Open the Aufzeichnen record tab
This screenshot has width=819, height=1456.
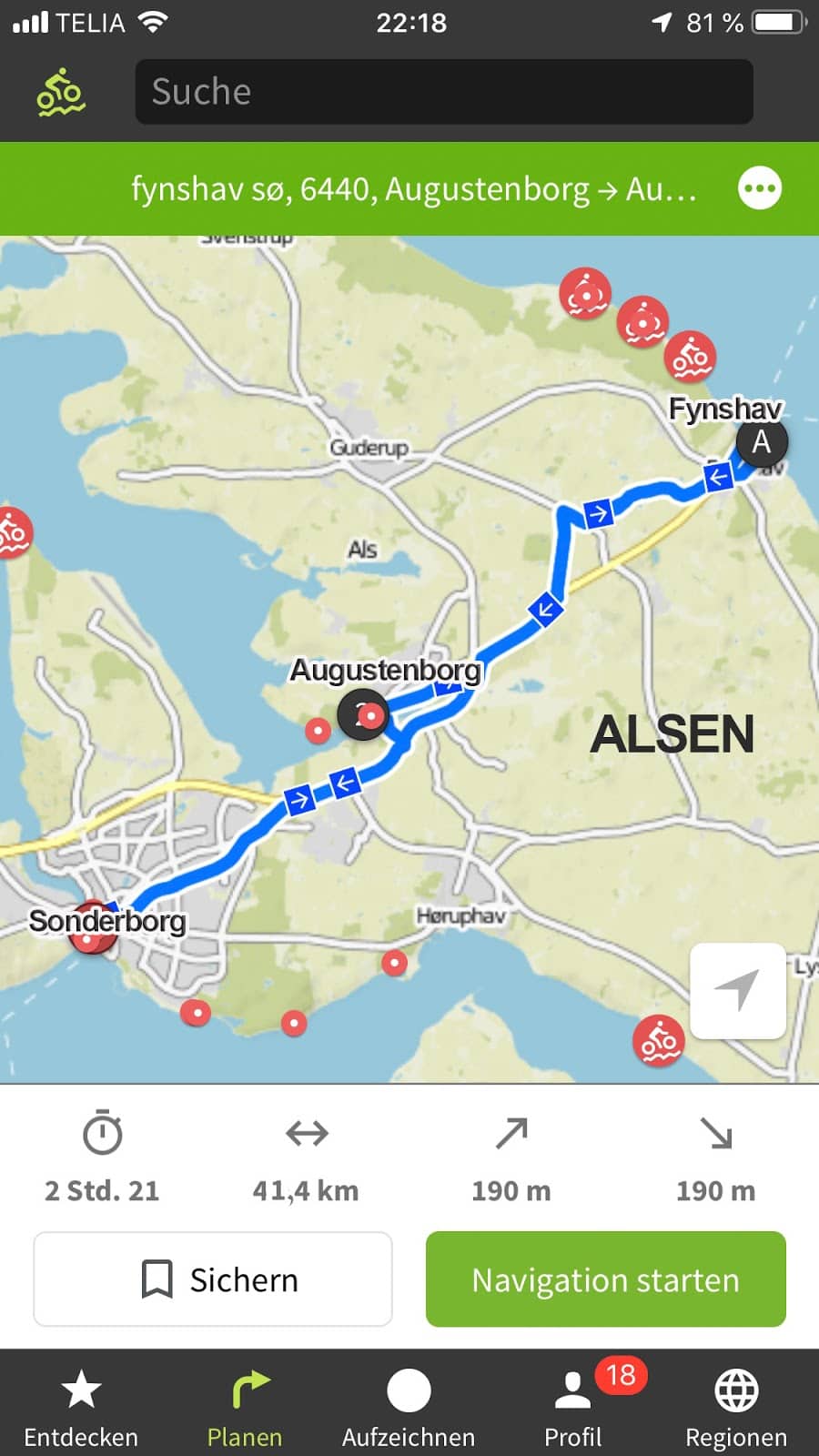tap(409, 1406)
